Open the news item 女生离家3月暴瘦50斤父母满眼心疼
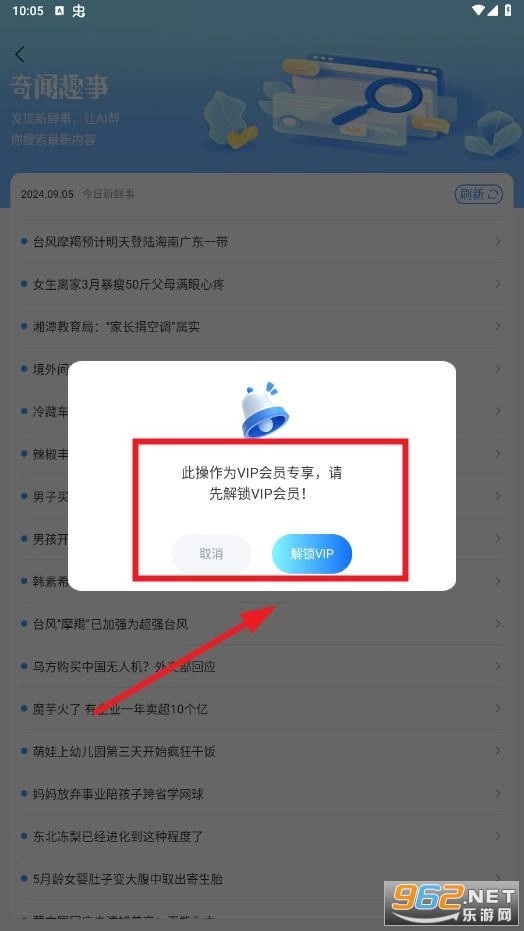The image size is (524, 931). pos(262,284)
